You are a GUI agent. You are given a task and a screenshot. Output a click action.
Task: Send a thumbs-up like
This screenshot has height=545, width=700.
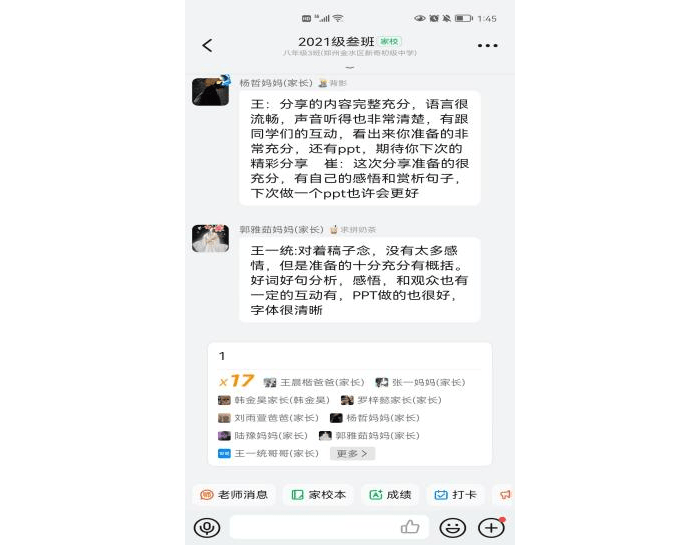tap(409, 527)
